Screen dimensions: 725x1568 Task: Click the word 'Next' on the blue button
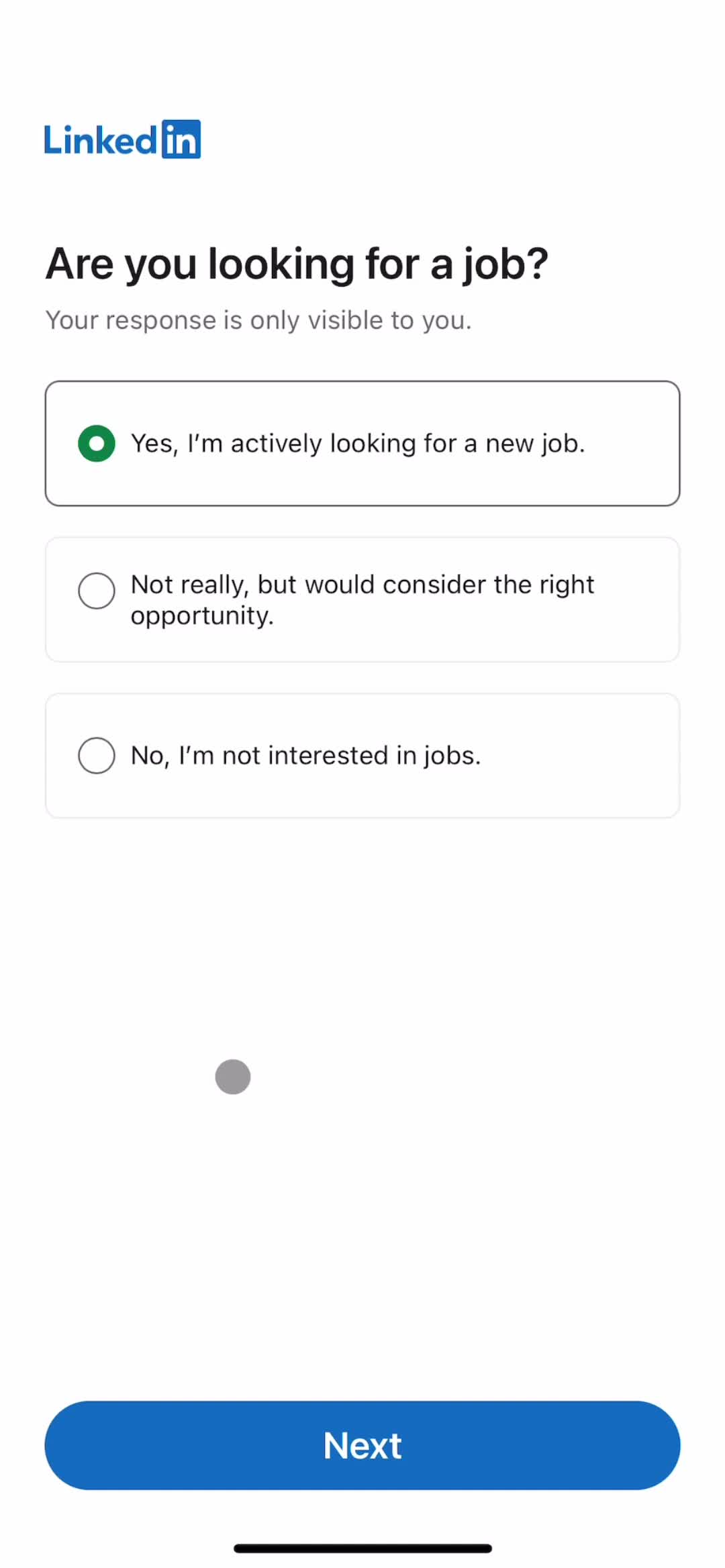[x=362, y=1445]
